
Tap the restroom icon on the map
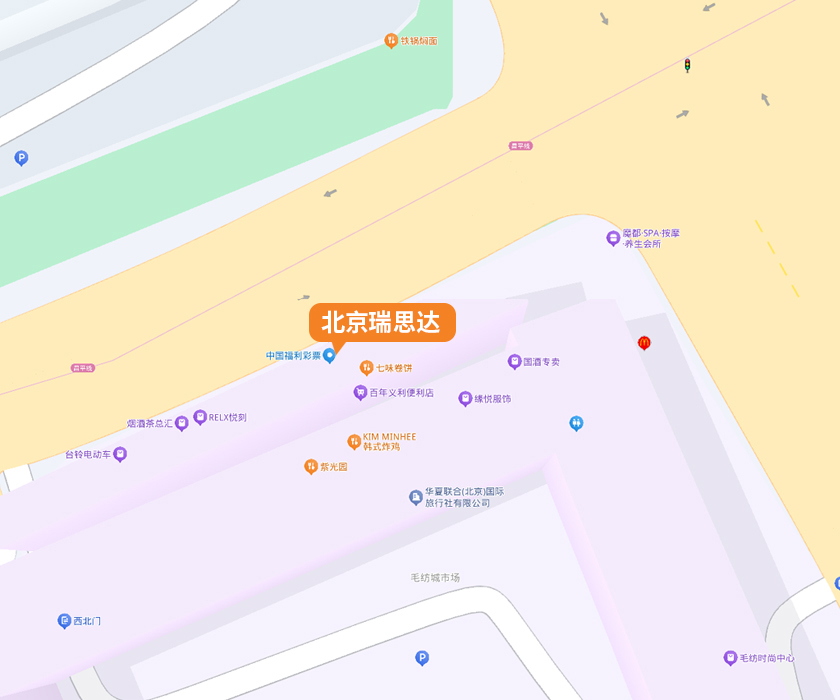coord(576,423)
